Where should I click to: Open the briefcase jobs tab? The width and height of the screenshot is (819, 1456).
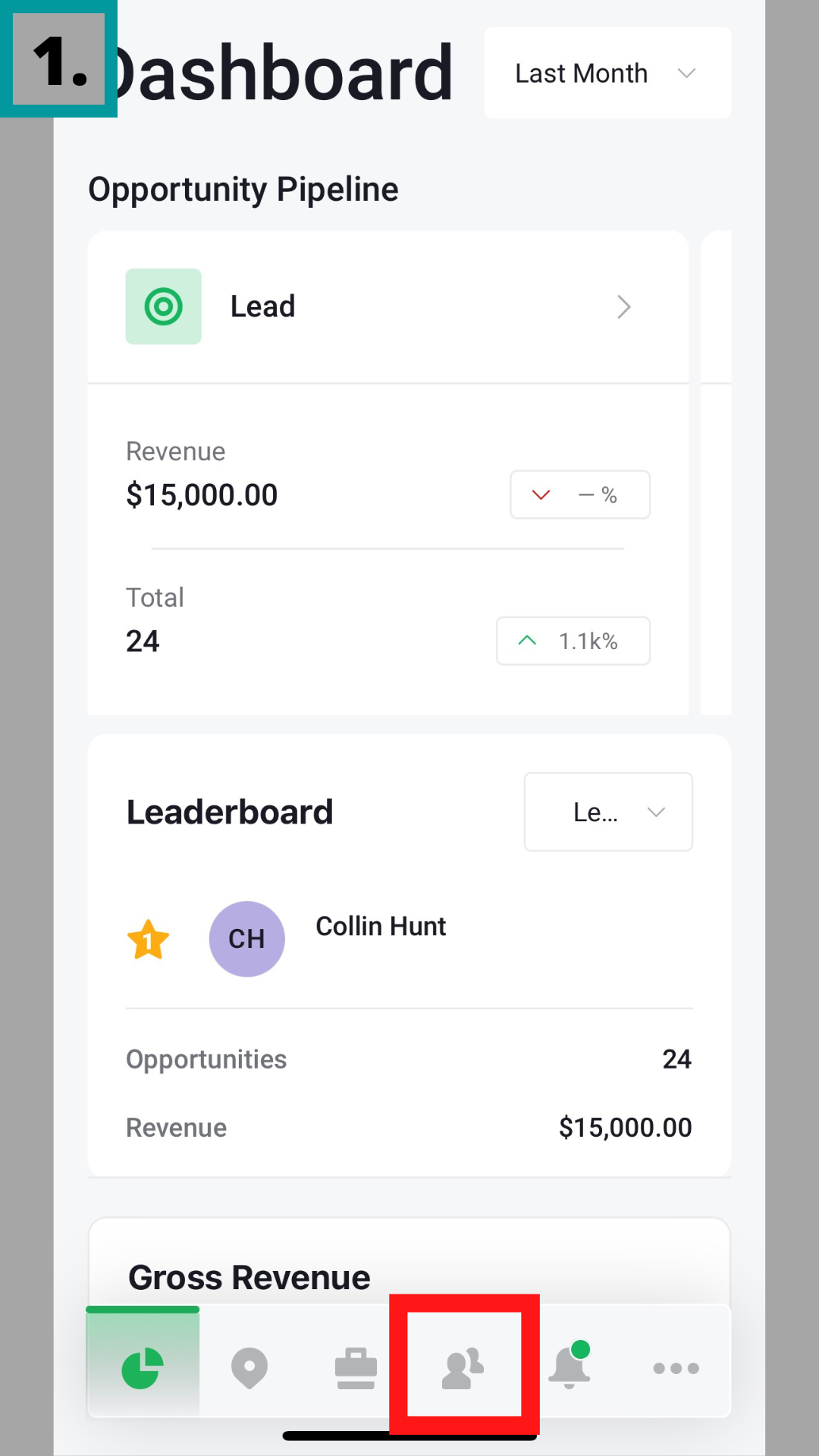356,1367
